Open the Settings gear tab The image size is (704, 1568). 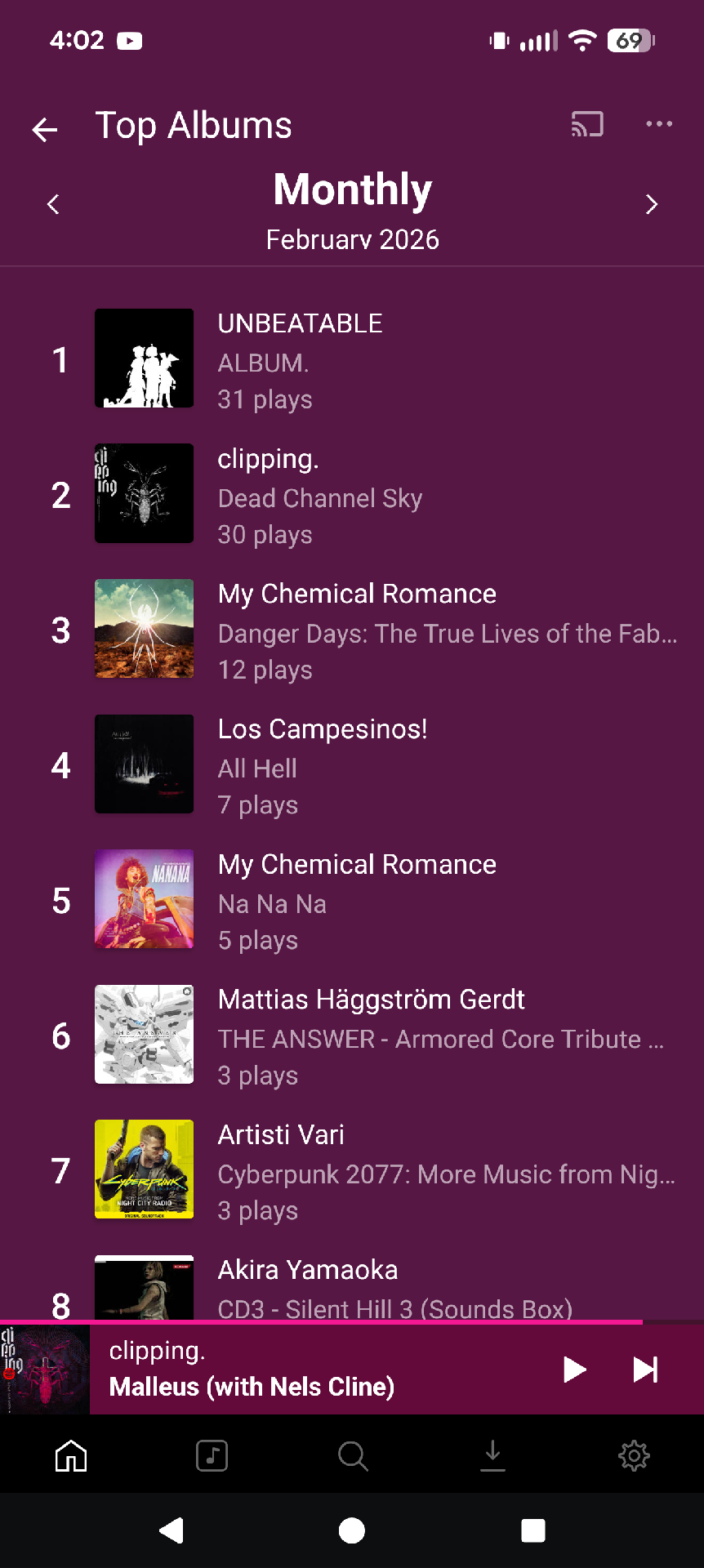[634, 1455]
